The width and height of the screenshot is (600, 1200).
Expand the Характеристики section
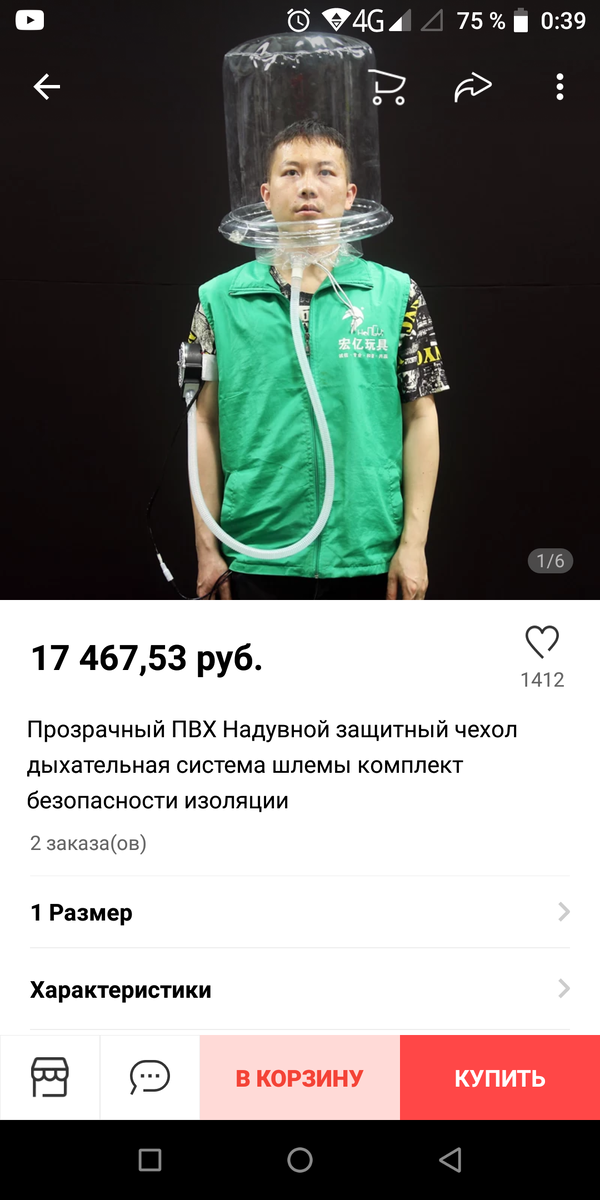point(300,990)
